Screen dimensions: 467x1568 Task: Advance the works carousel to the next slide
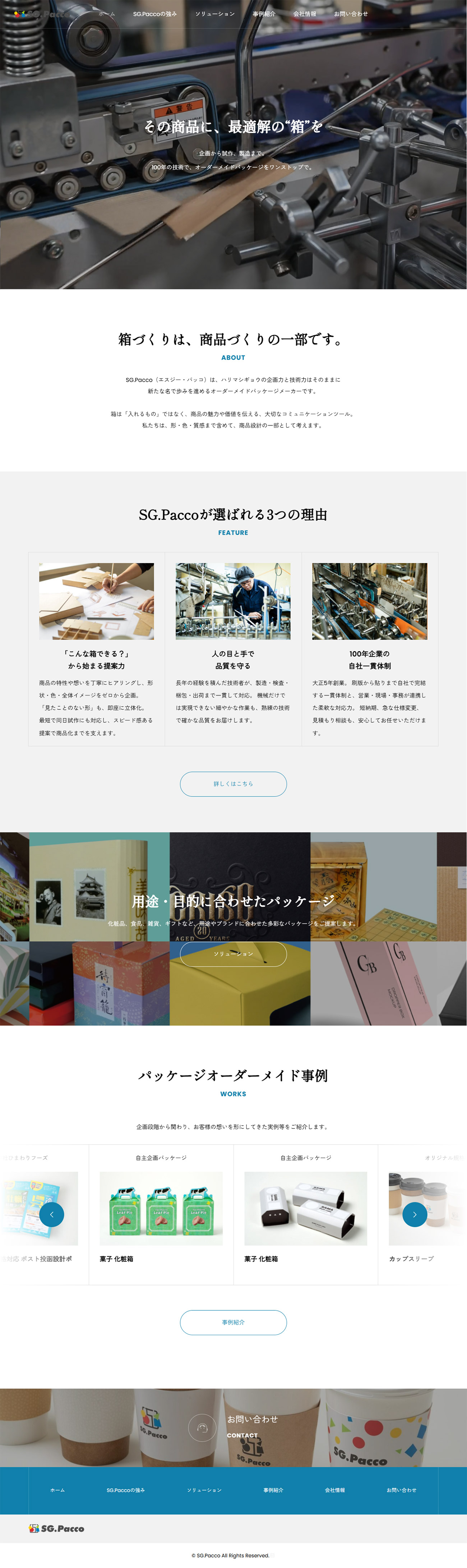tap(415, 1214)
